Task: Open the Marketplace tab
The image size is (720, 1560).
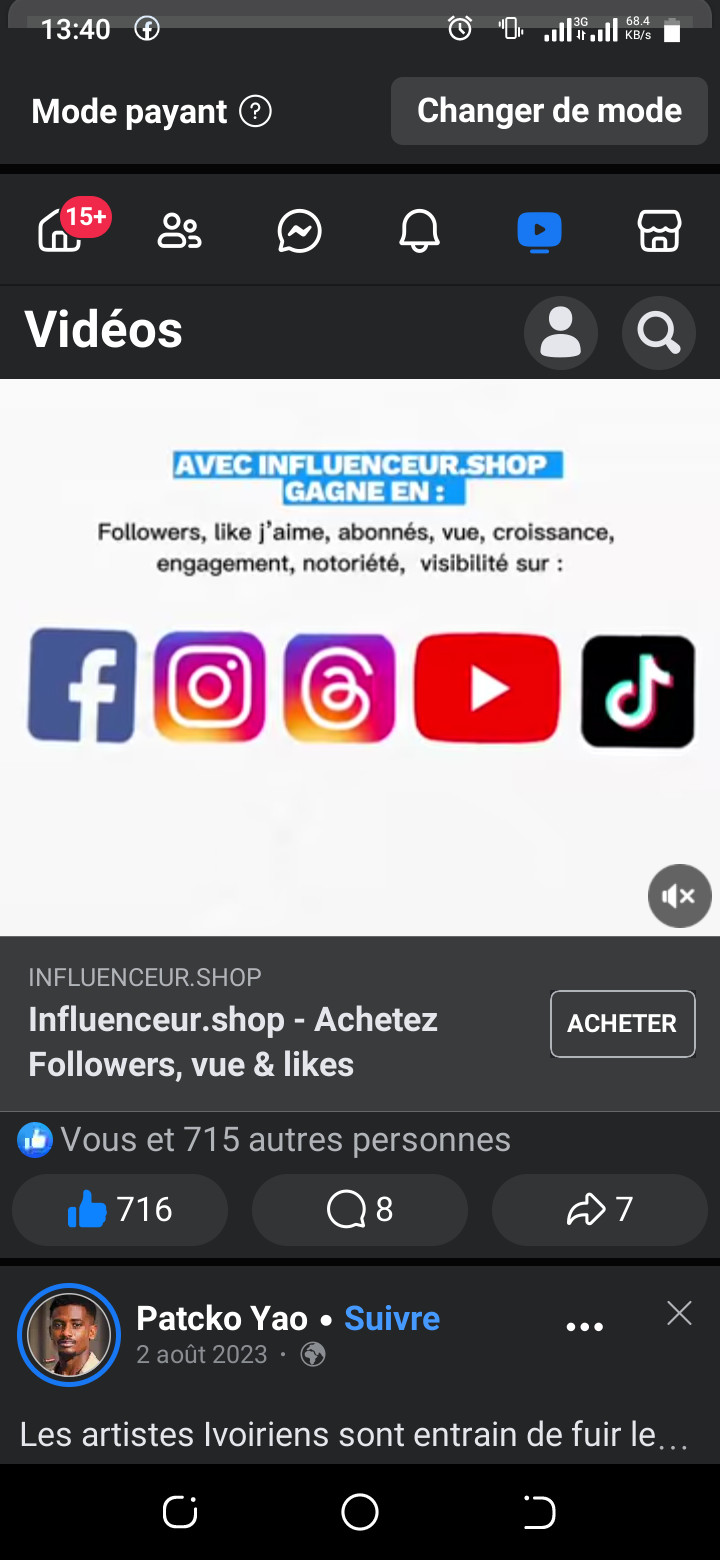Action: tap(659, 232)
